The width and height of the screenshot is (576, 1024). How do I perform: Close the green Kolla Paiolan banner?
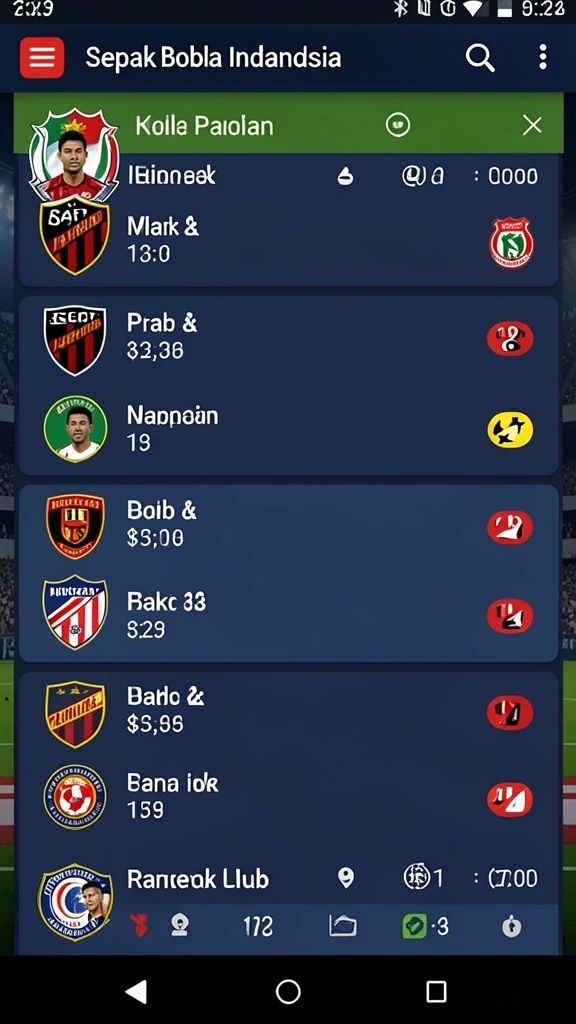(x=532, y=125)
